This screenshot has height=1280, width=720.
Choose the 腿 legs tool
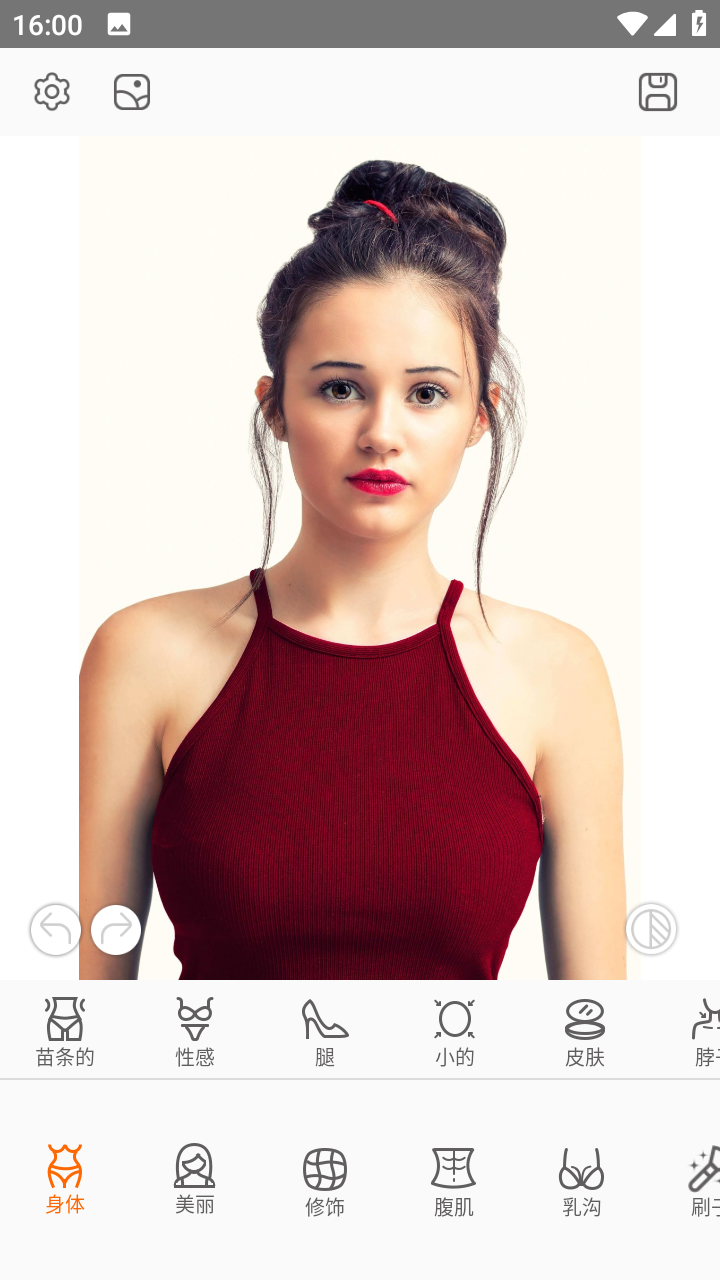tap(325, 1032)
